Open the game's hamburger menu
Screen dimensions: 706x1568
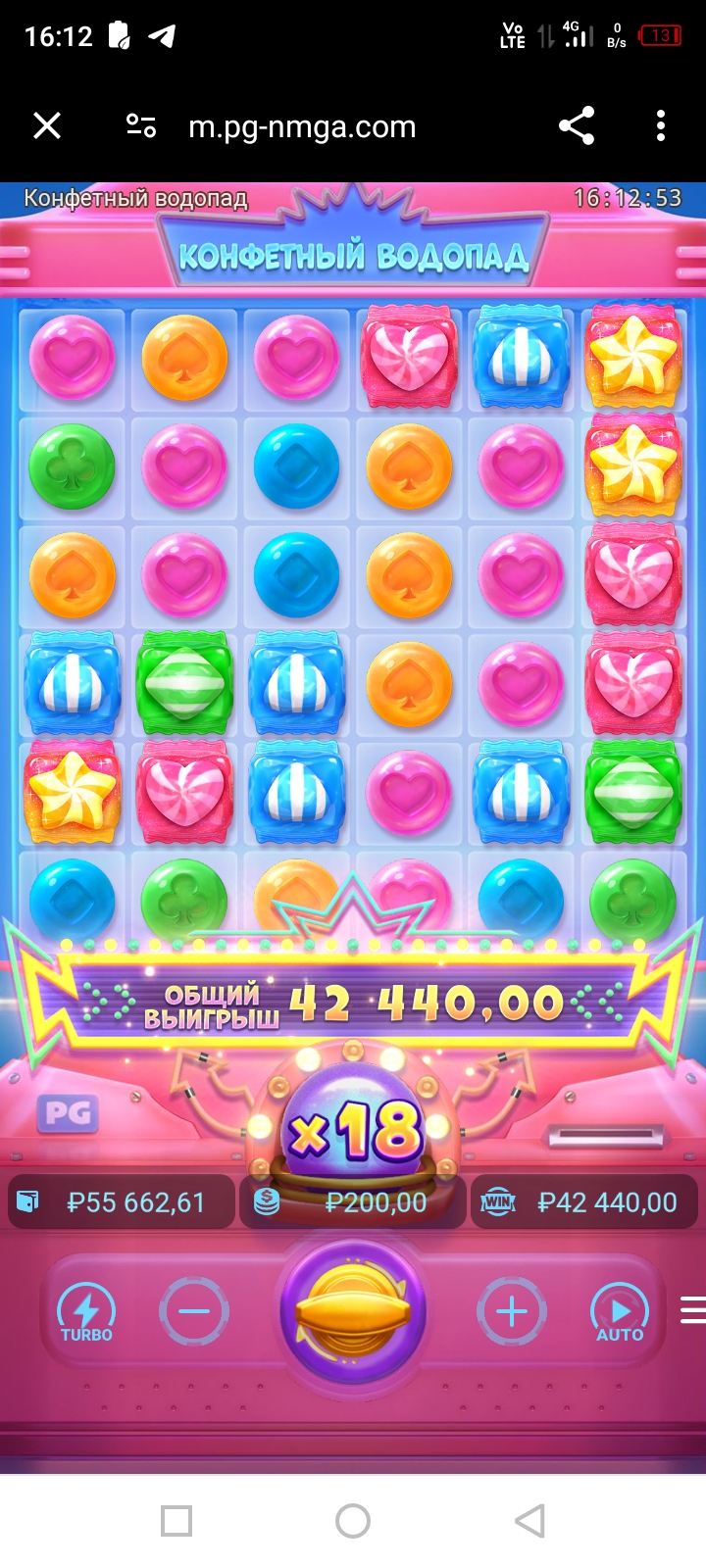tap(692, 1310)
